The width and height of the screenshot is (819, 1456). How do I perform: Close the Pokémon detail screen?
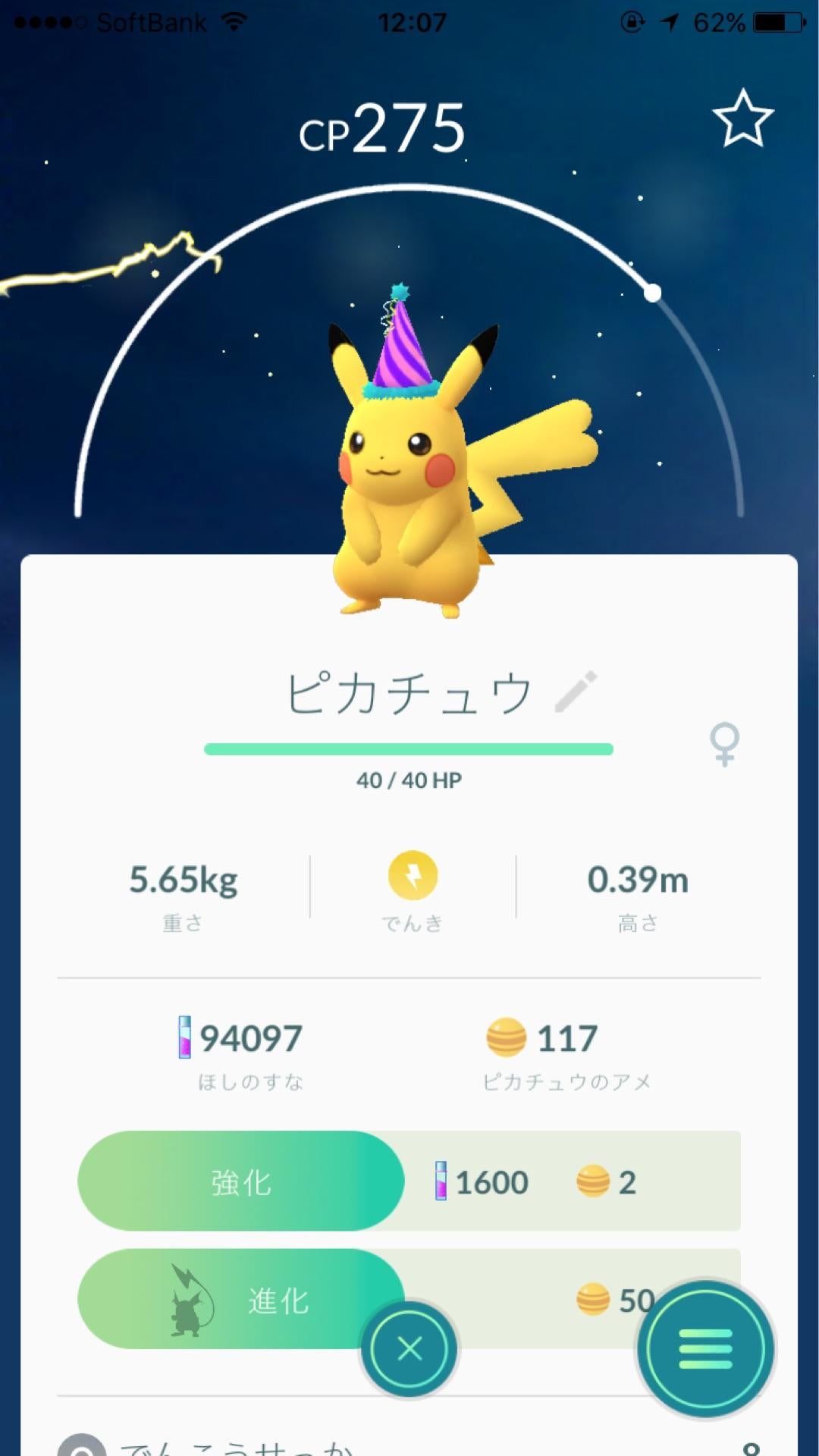coord(409,1349)
